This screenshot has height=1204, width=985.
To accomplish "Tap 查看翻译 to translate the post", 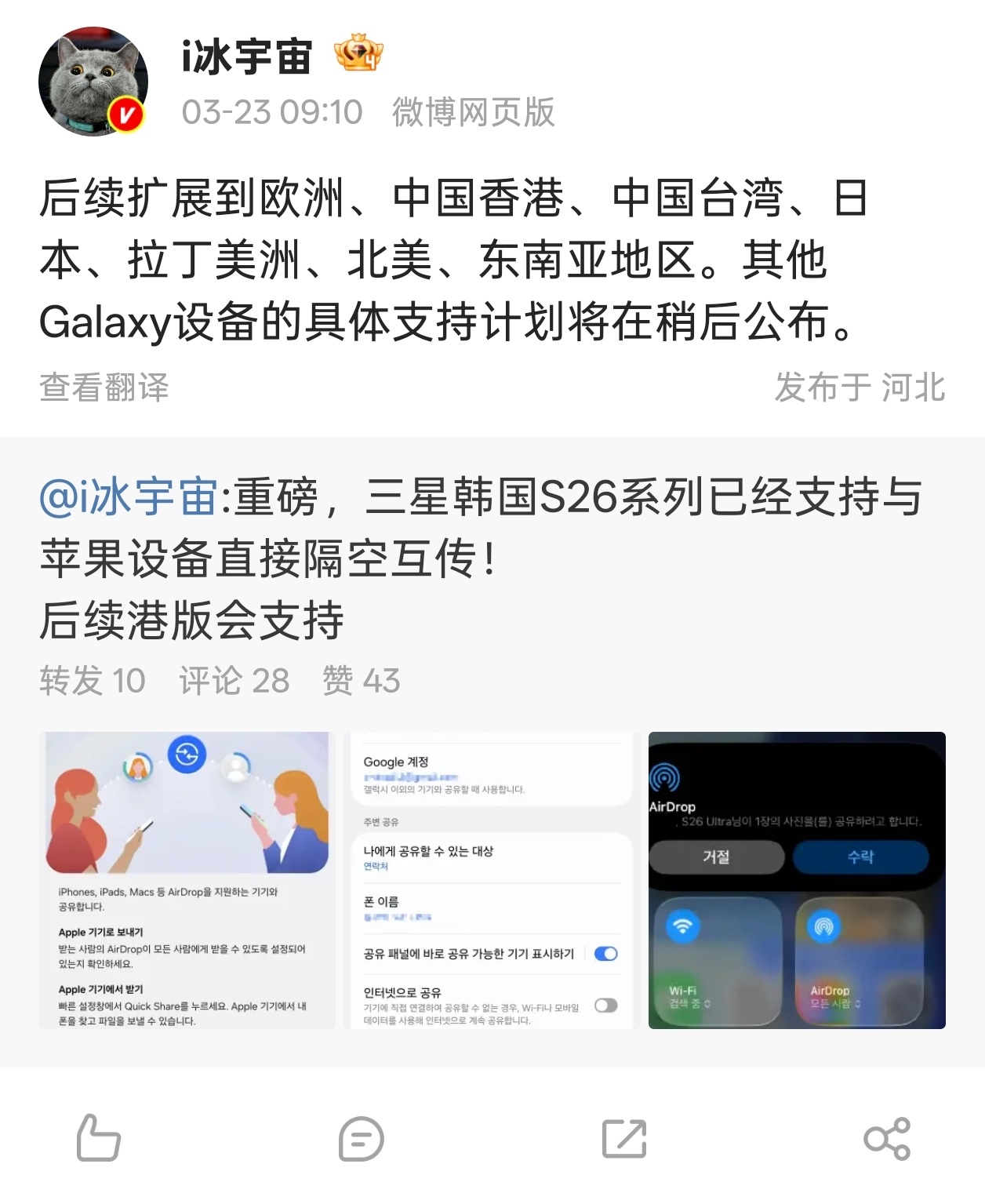I will pos(104,387).
